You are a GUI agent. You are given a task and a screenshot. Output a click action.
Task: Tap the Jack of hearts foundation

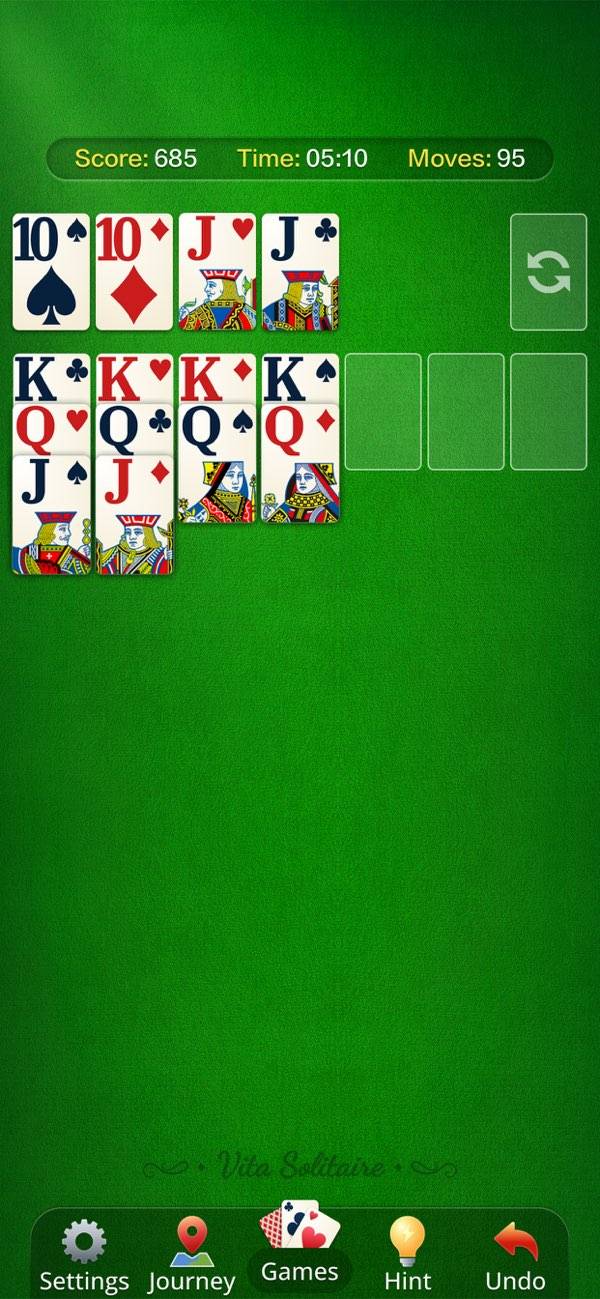[217, 272]
